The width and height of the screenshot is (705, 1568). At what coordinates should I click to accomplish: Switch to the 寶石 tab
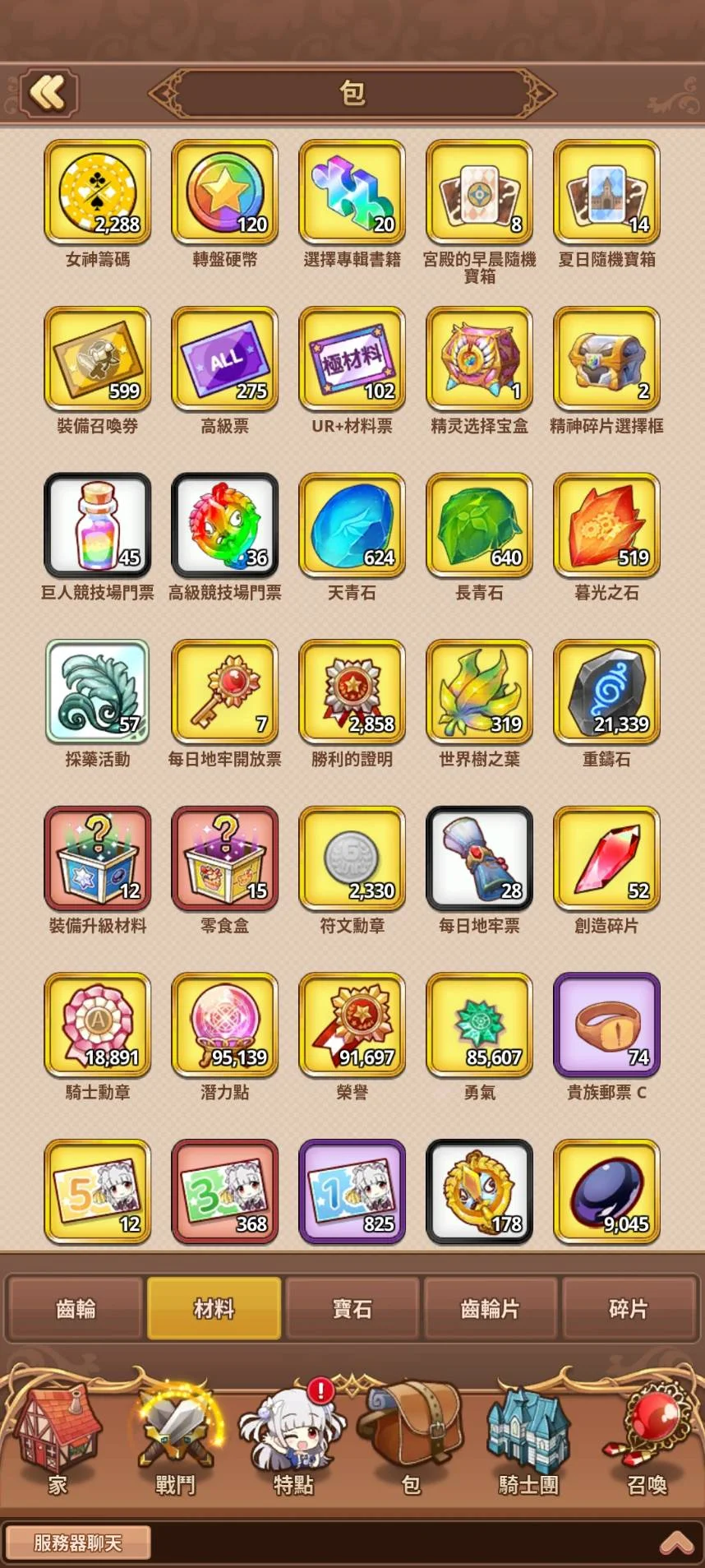tap(352, 1308)
